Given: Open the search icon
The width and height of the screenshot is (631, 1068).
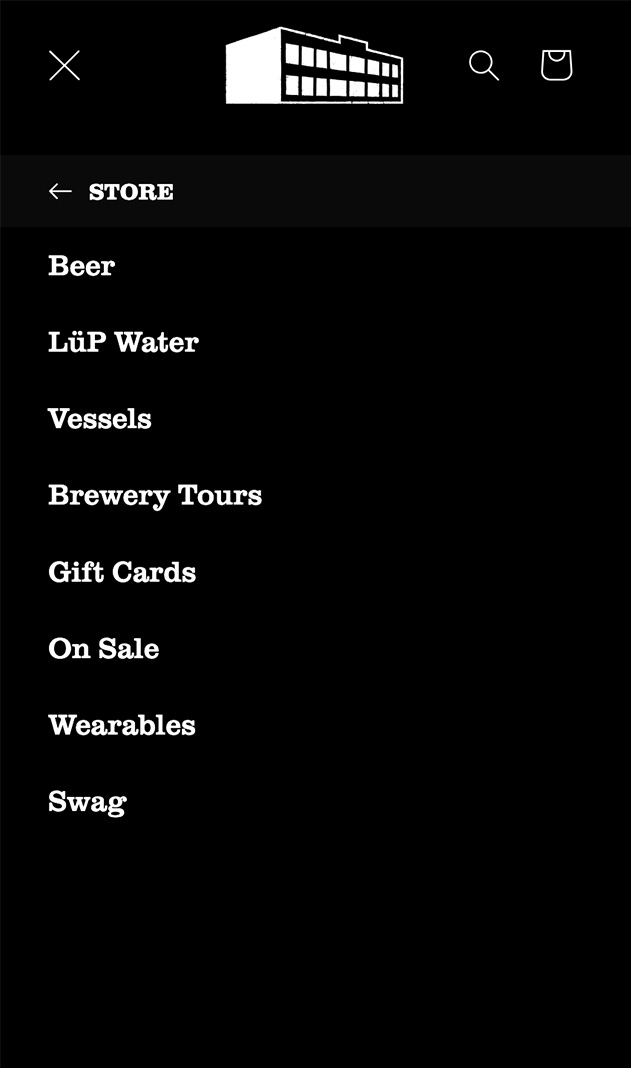Looking at the screenshot, I should coord(484,66).
